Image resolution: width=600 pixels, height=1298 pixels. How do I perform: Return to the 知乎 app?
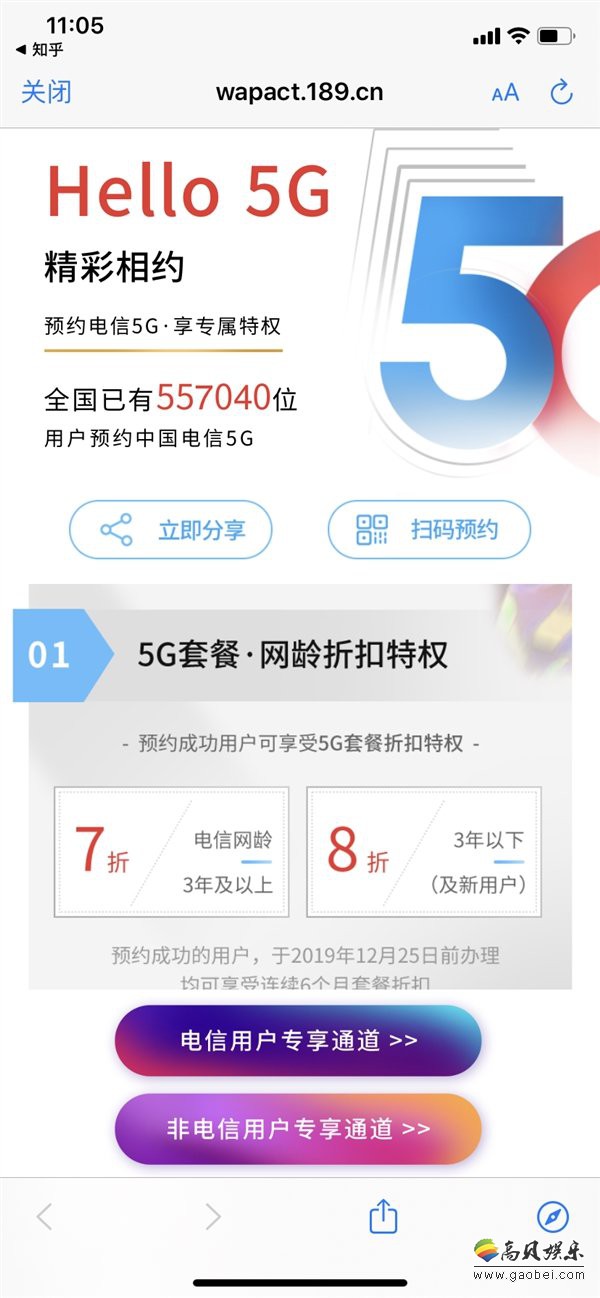coord(40,49)
